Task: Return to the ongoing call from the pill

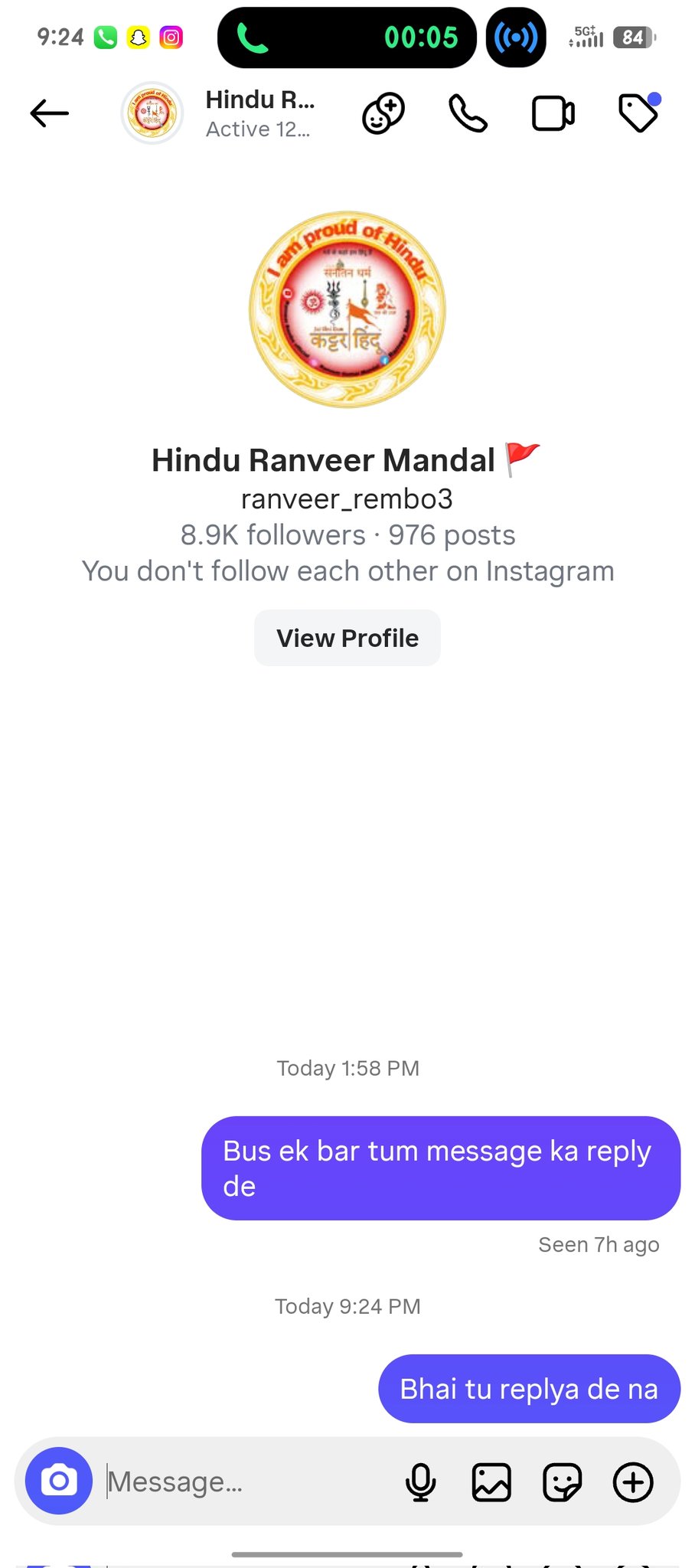Action: pos(347,38)
